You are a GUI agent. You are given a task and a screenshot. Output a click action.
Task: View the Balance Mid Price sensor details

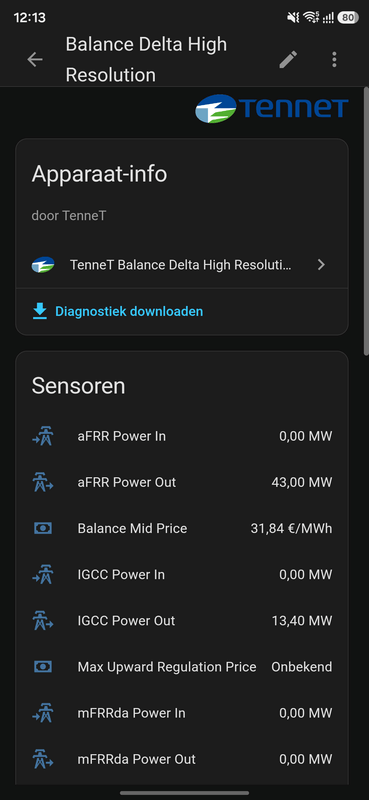(x=182, y=528)
